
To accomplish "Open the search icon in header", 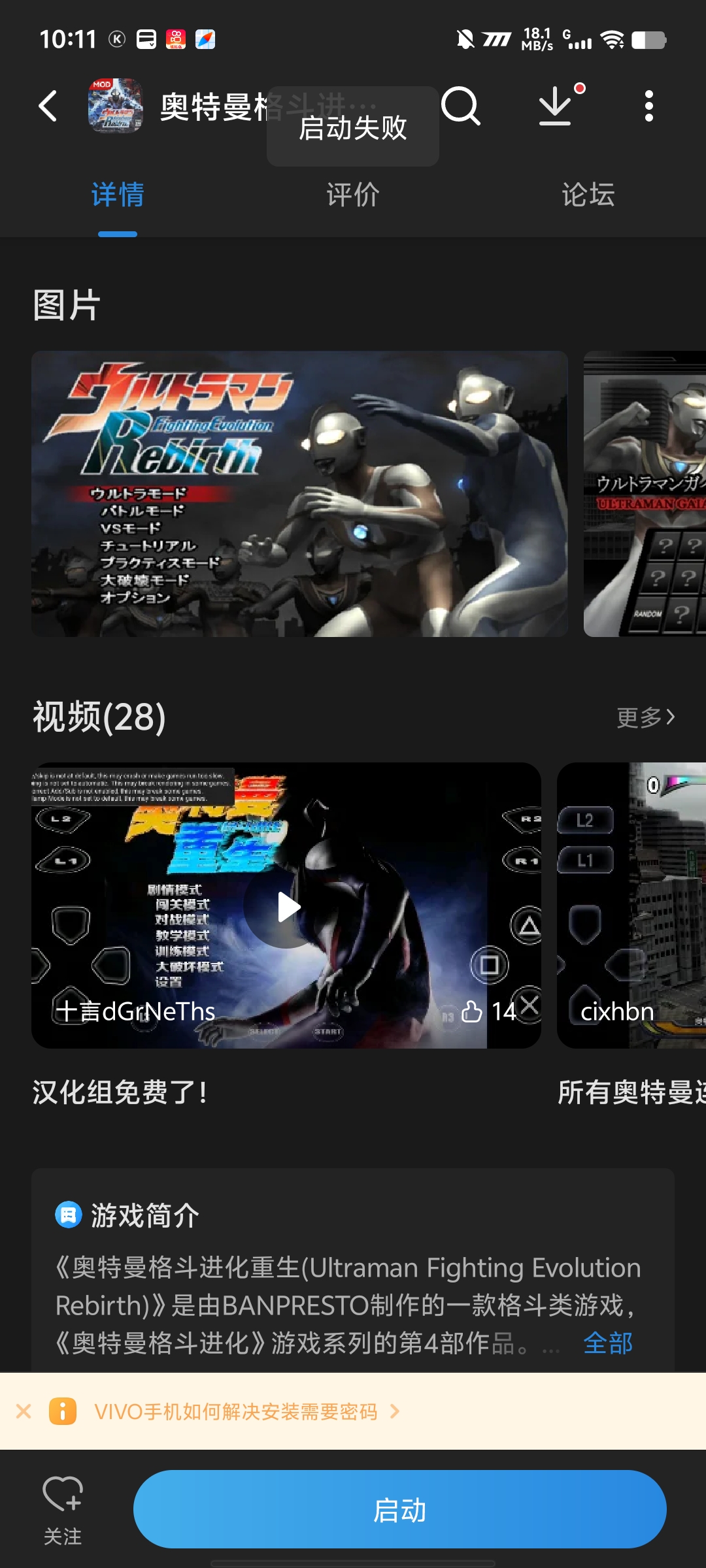I will (461, 106).
